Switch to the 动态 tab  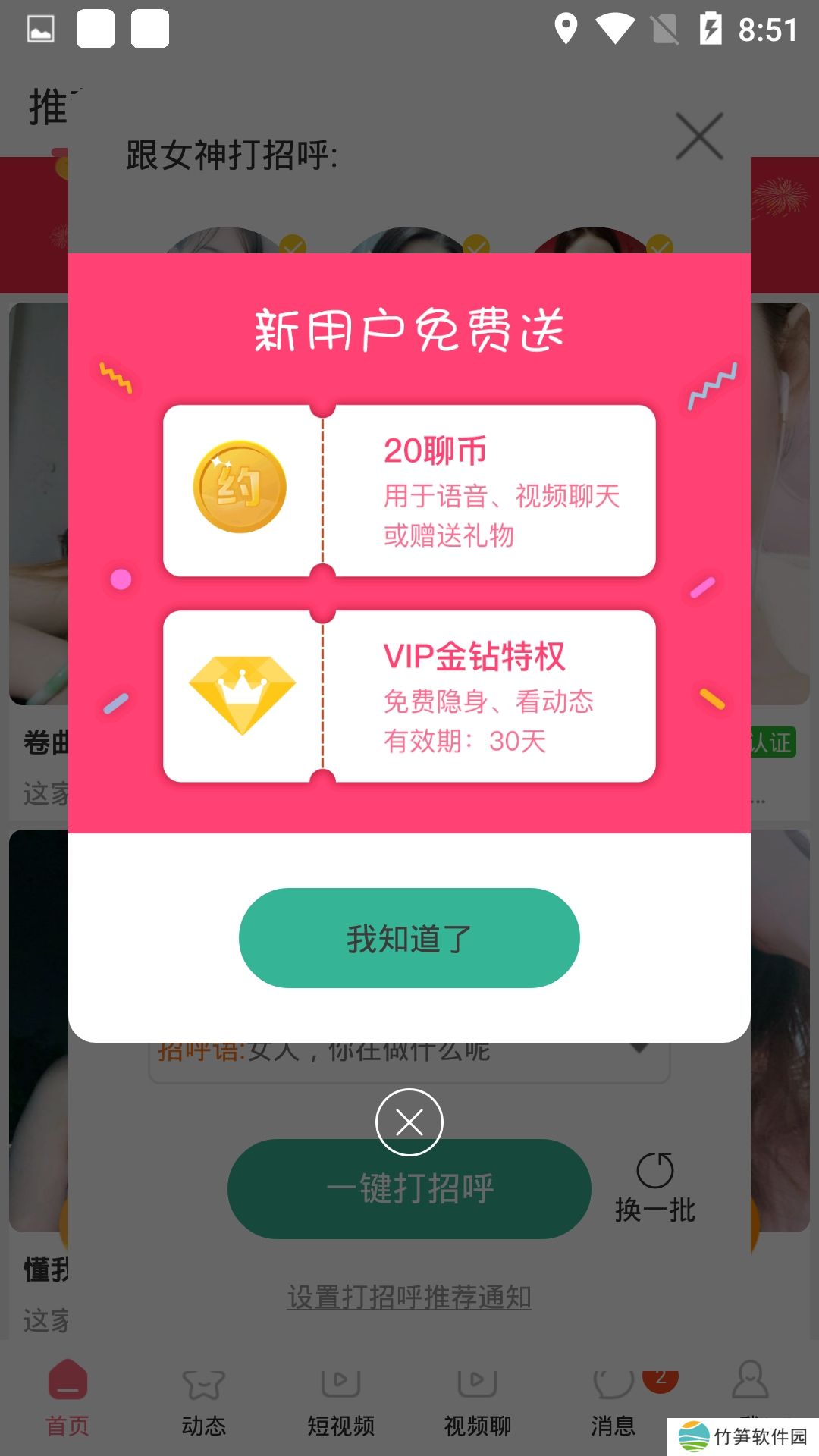point(203,1399)
